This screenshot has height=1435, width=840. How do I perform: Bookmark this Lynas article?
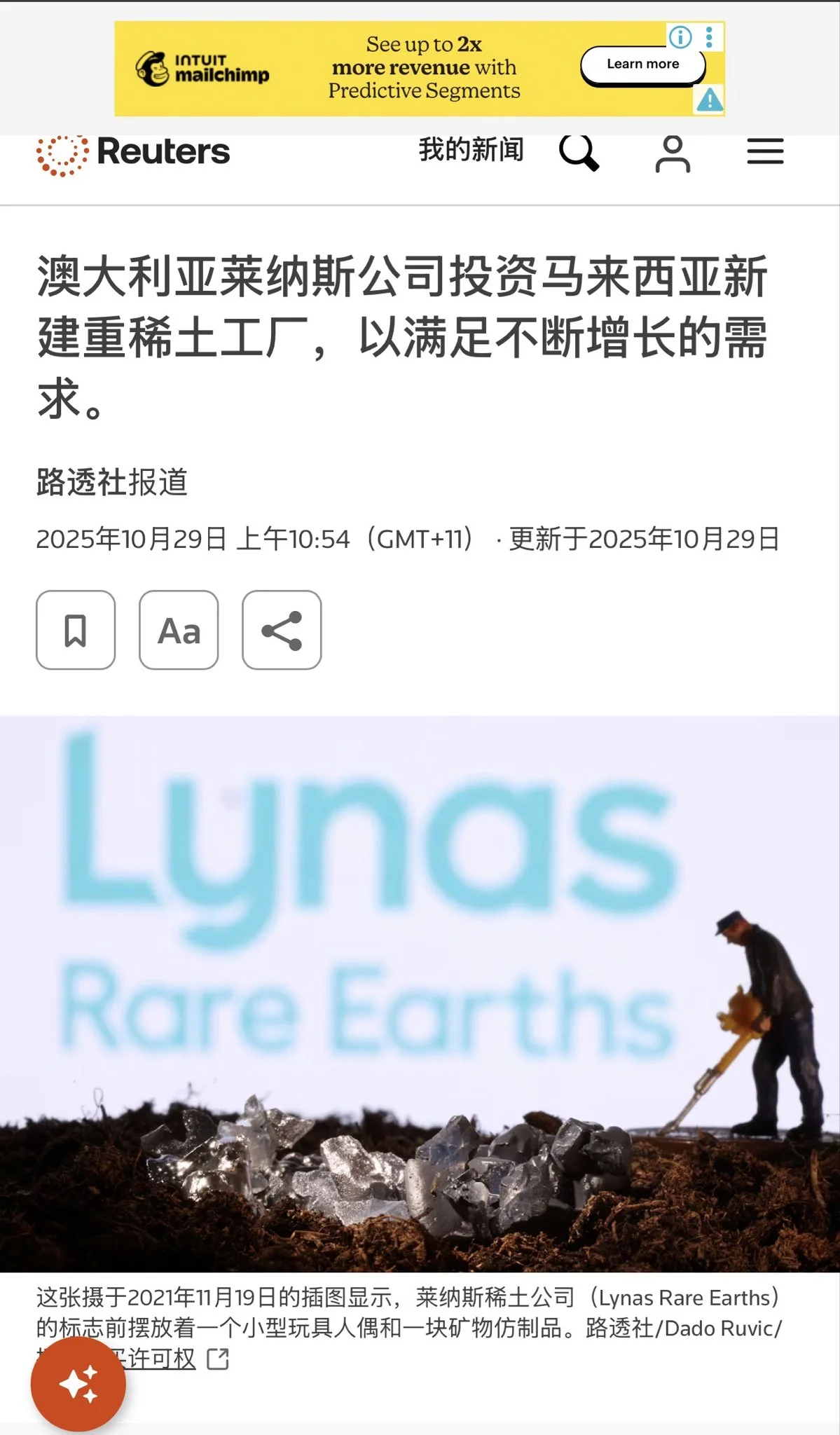tap(76, 630)
